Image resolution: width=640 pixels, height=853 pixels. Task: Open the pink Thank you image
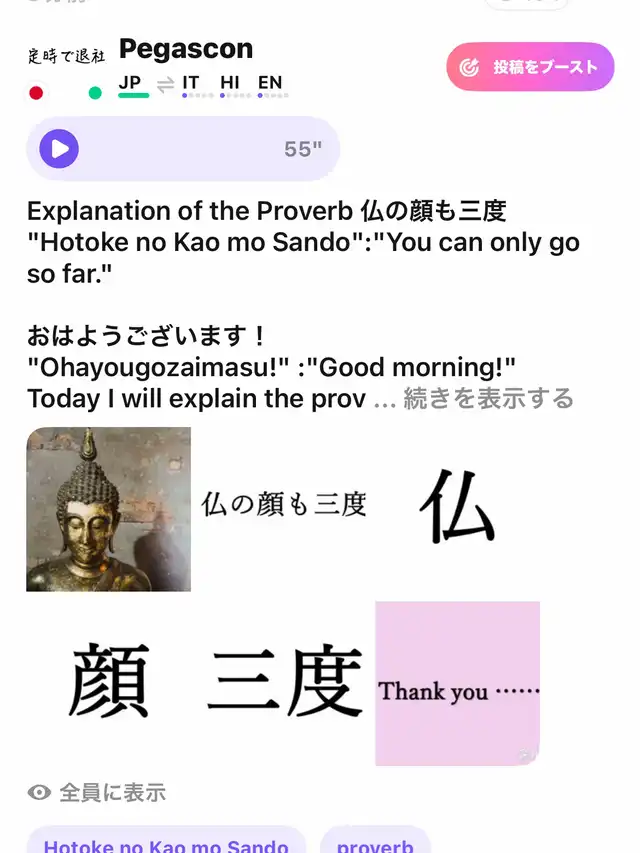tap(457, 683)
